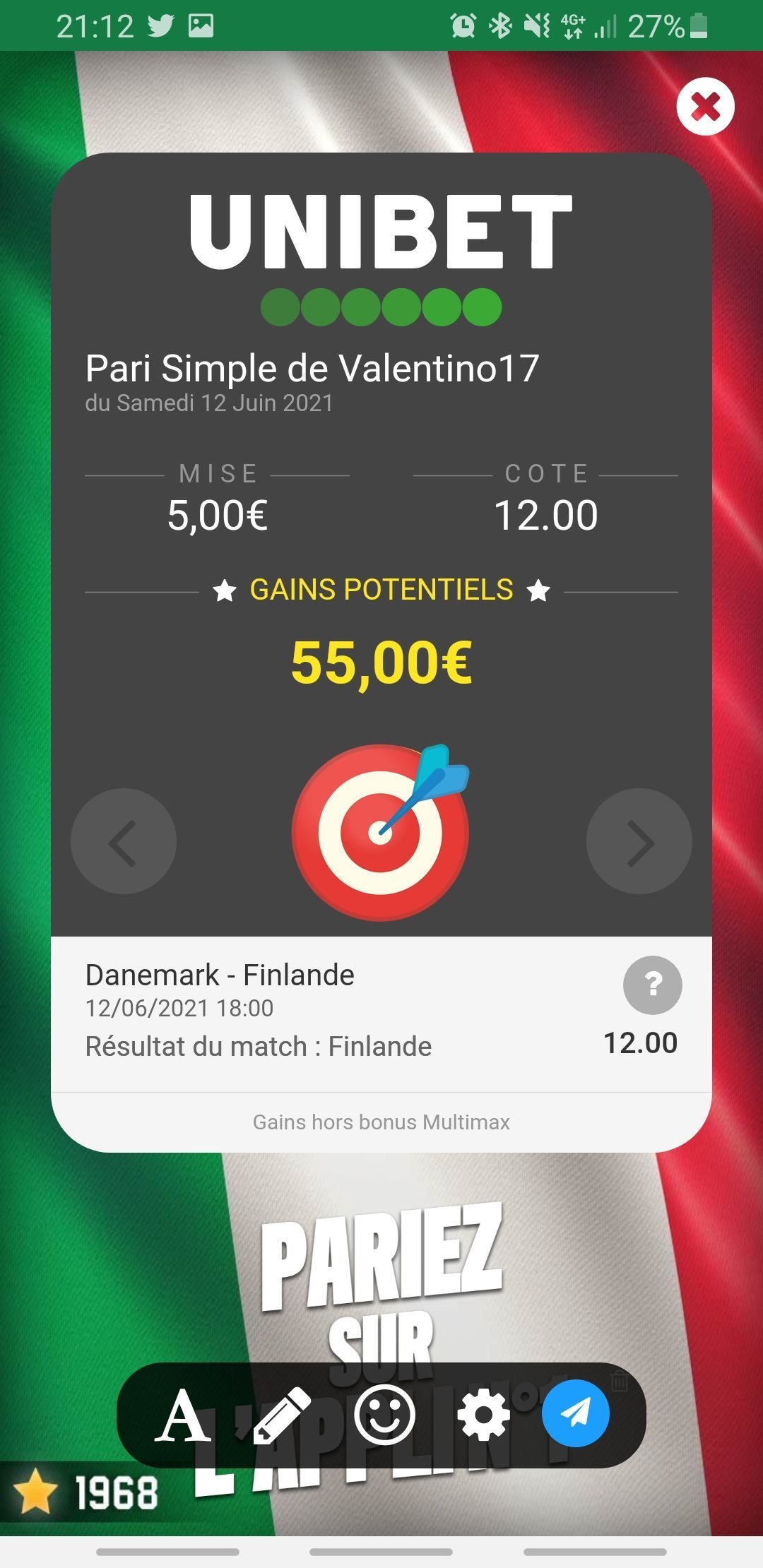Add text with the A tool
Viewport: 763px width, 1568px height.
(x=182, y=1415)
